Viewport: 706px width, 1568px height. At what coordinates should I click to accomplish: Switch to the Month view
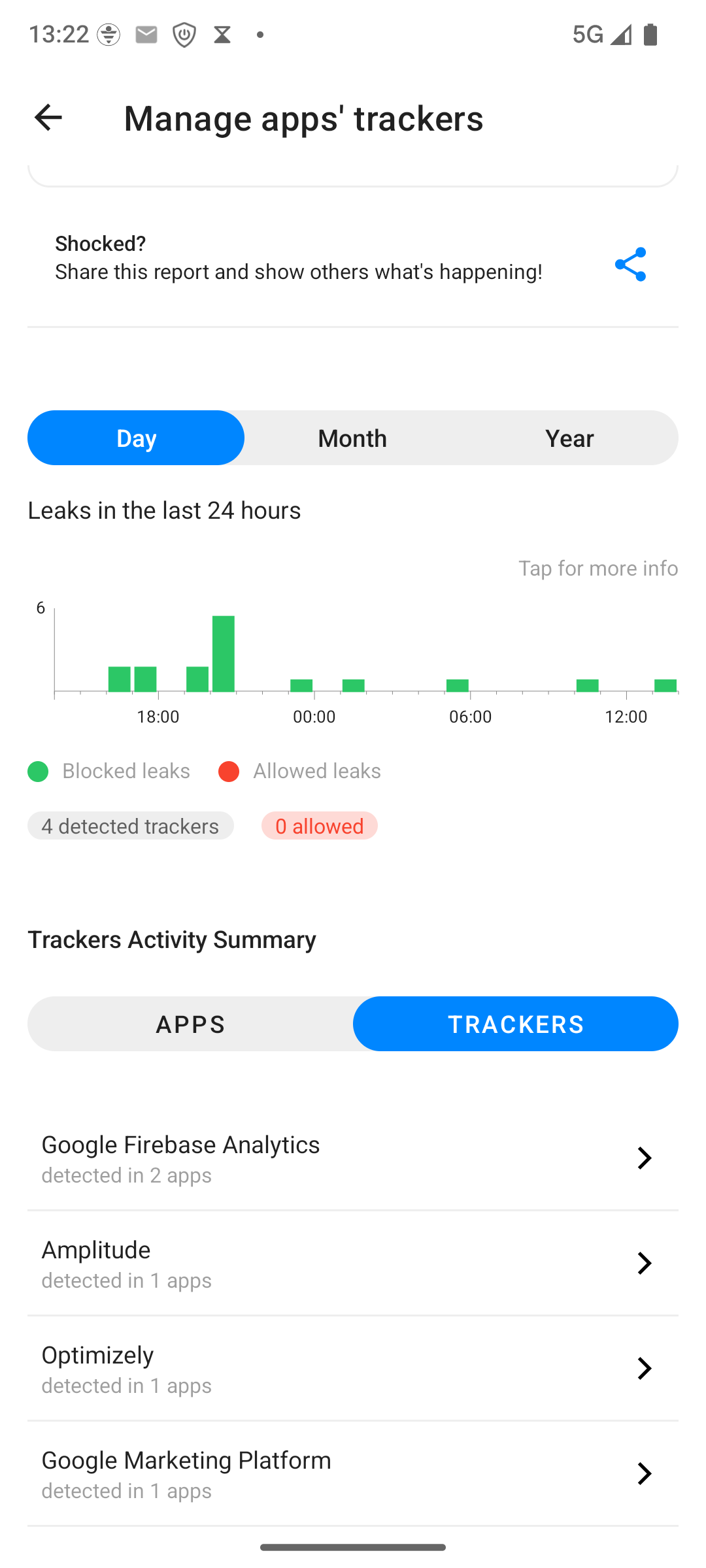pyautogui.click(x=352, y=438)
